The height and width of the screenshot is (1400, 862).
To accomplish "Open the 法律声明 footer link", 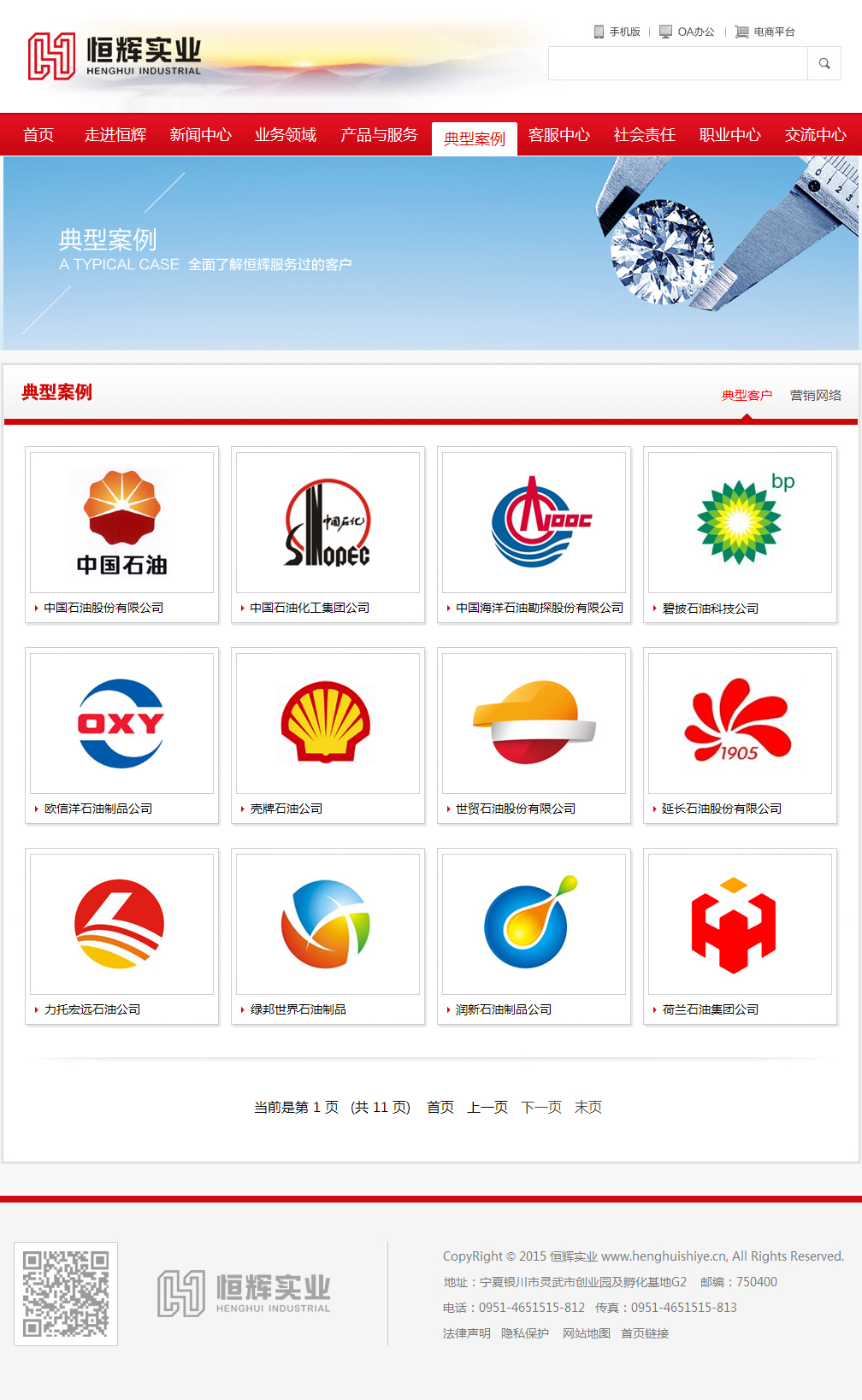I will click(466, 1333).
